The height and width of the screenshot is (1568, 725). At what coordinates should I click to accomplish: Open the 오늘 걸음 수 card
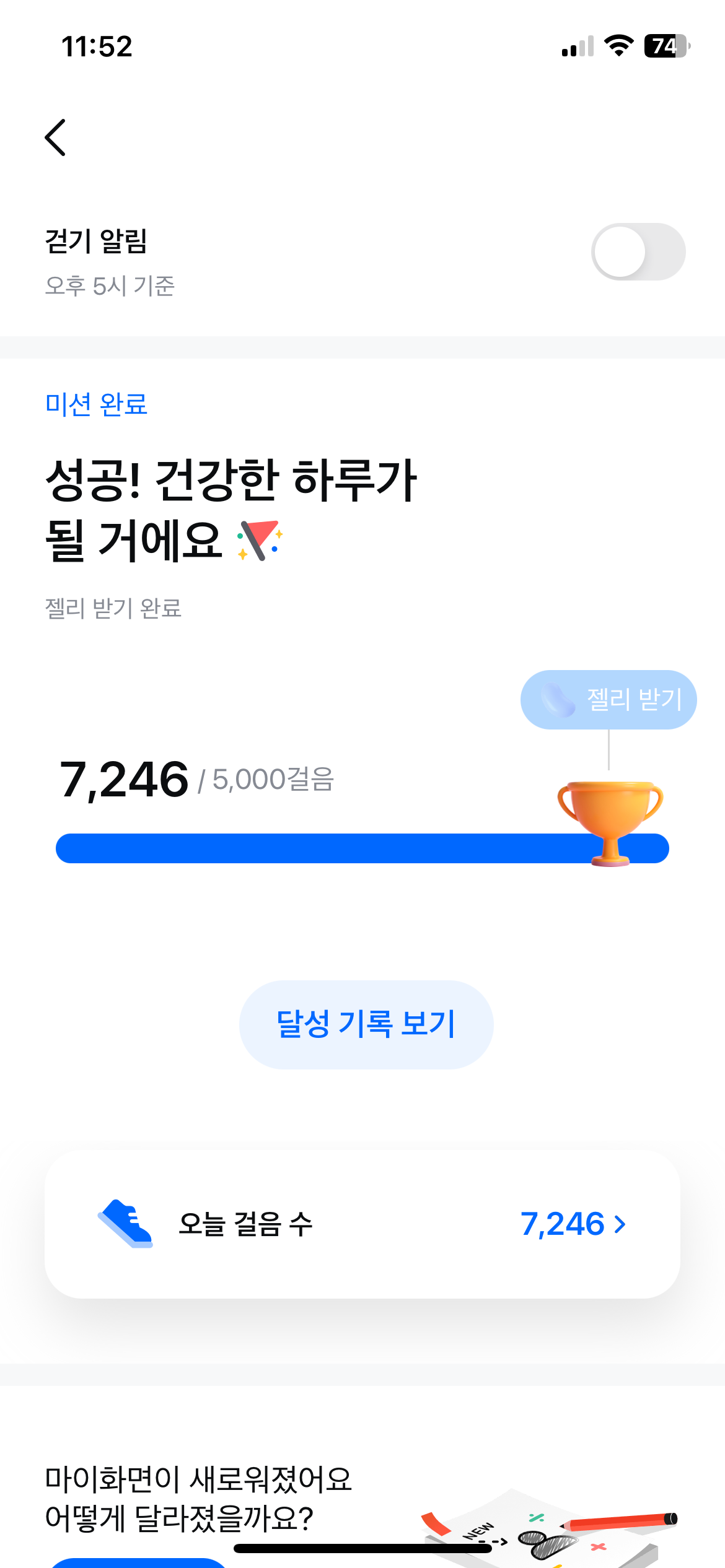[362, 1224]
